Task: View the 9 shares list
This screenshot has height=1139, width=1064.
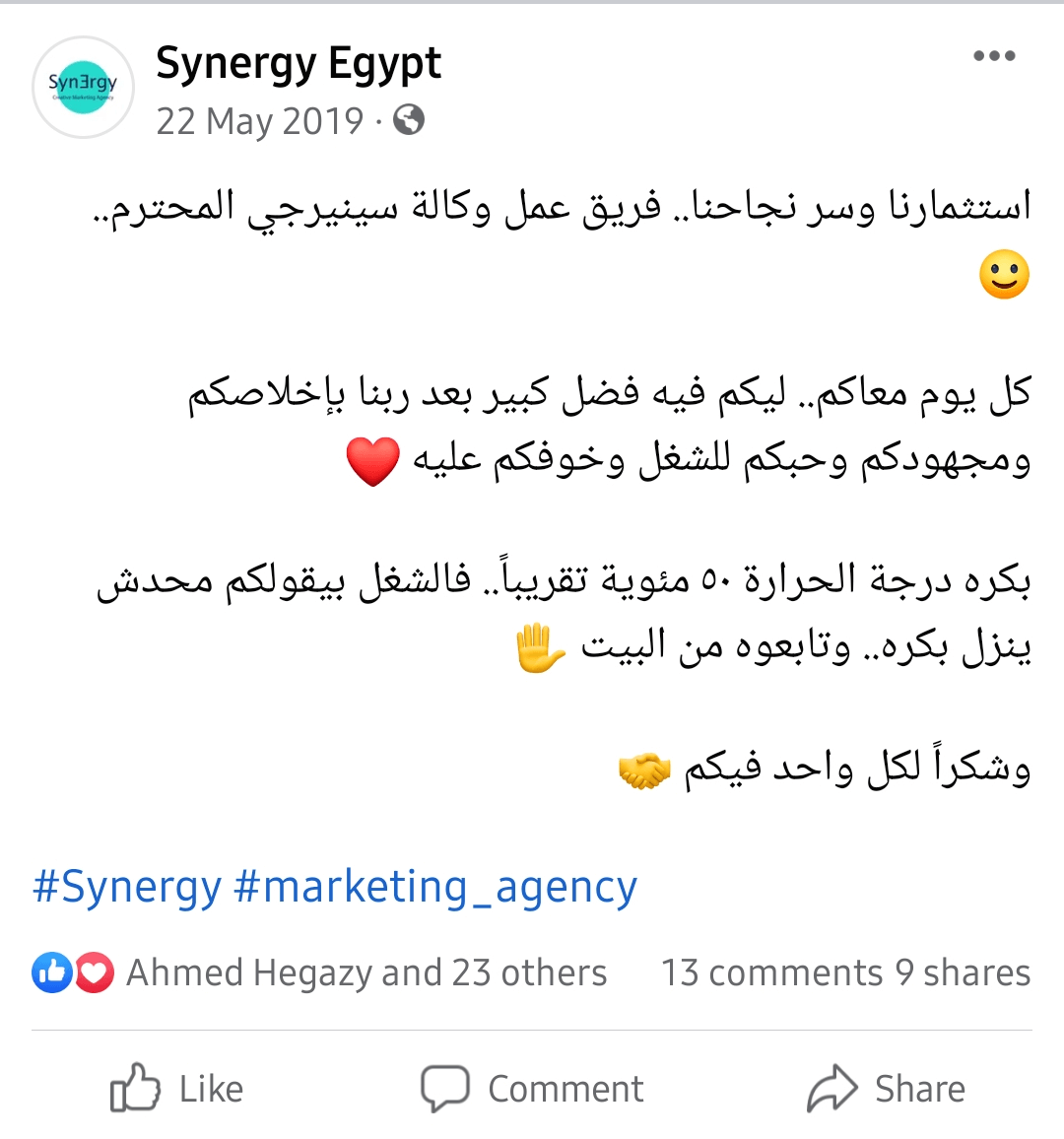Action: (963, 973)
